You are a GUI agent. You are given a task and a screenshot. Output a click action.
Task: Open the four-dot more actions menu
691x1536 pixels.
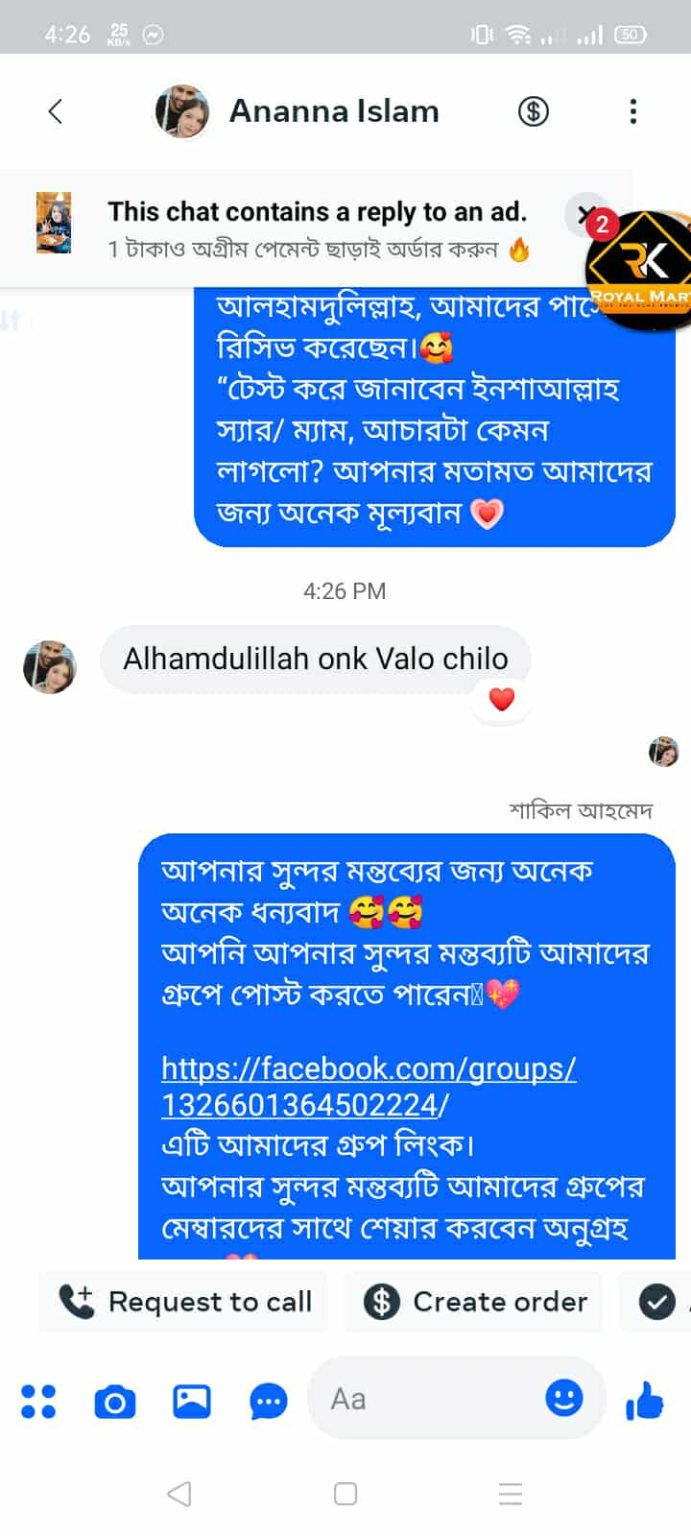click(38, 1400)
